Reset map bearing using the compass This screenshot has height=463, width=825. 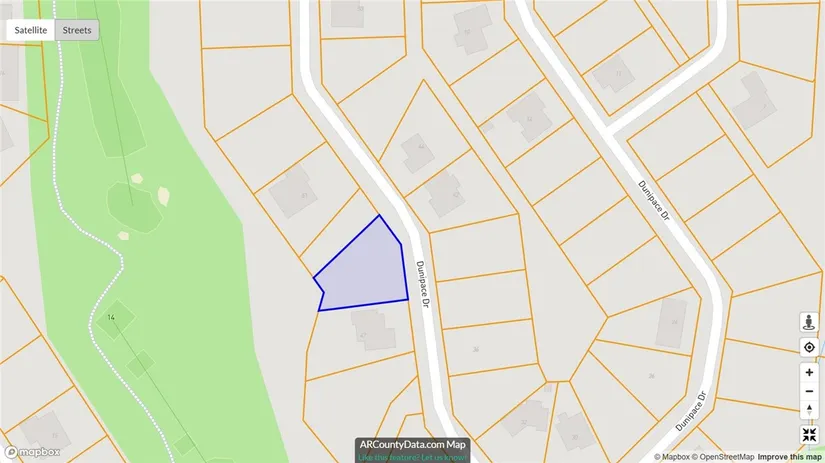(809, 409)
